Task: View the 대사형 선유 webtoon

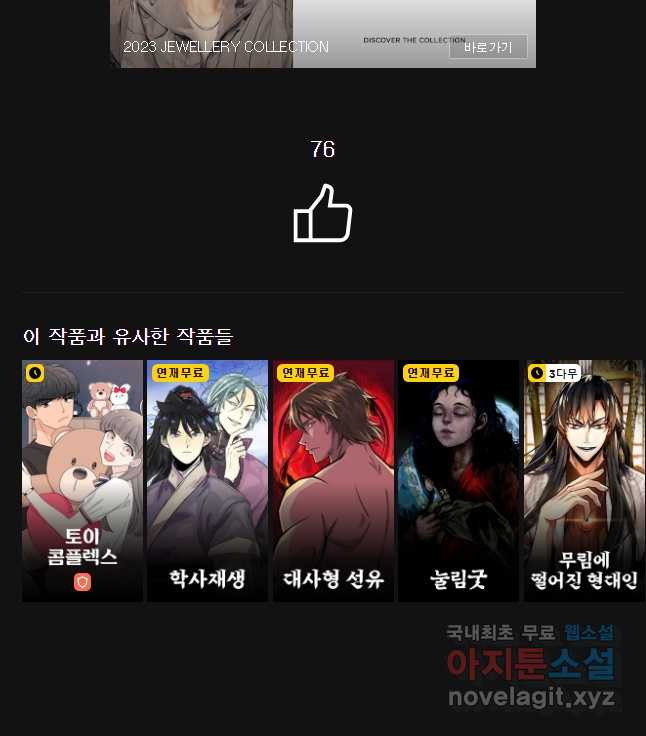Action: [333, 480]
